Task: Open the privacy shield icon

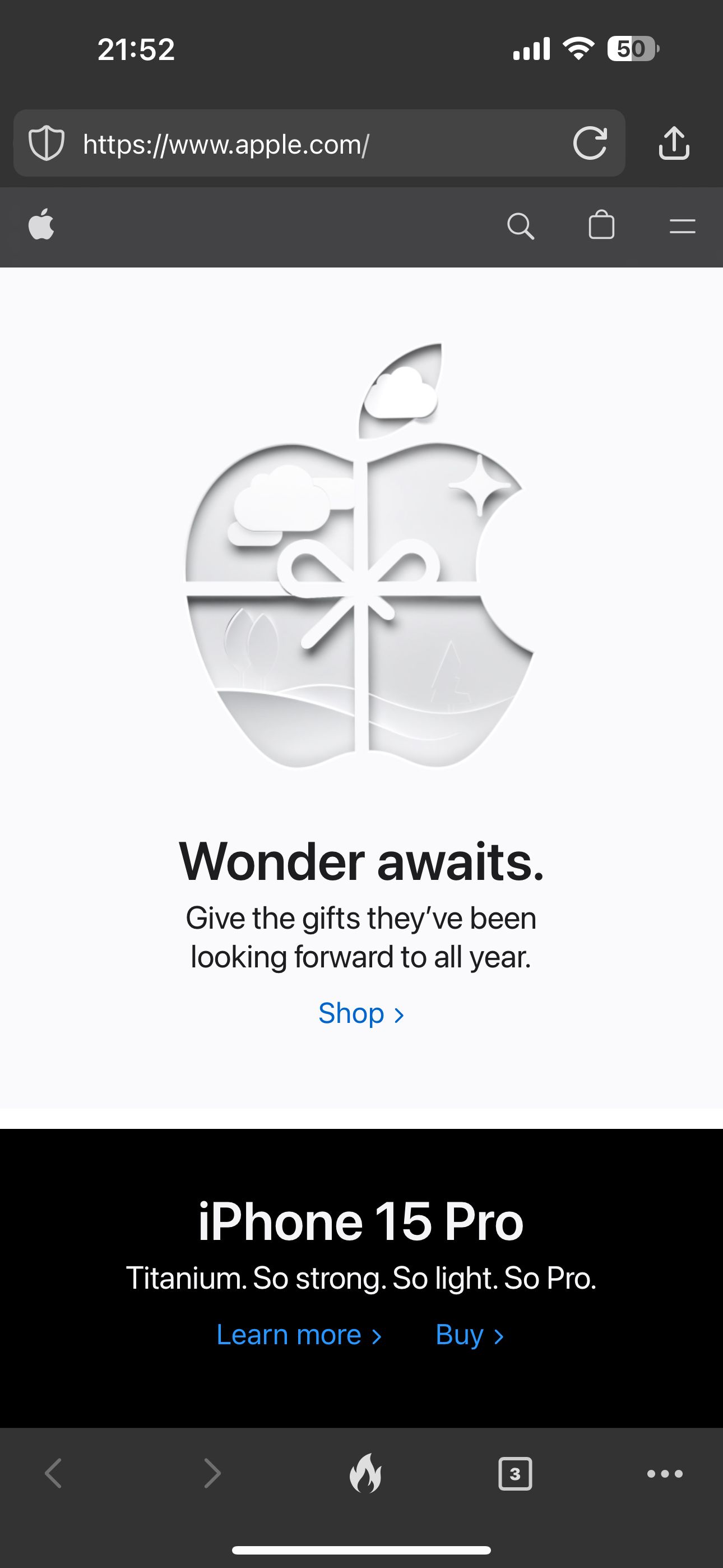Action: [47, 144]
